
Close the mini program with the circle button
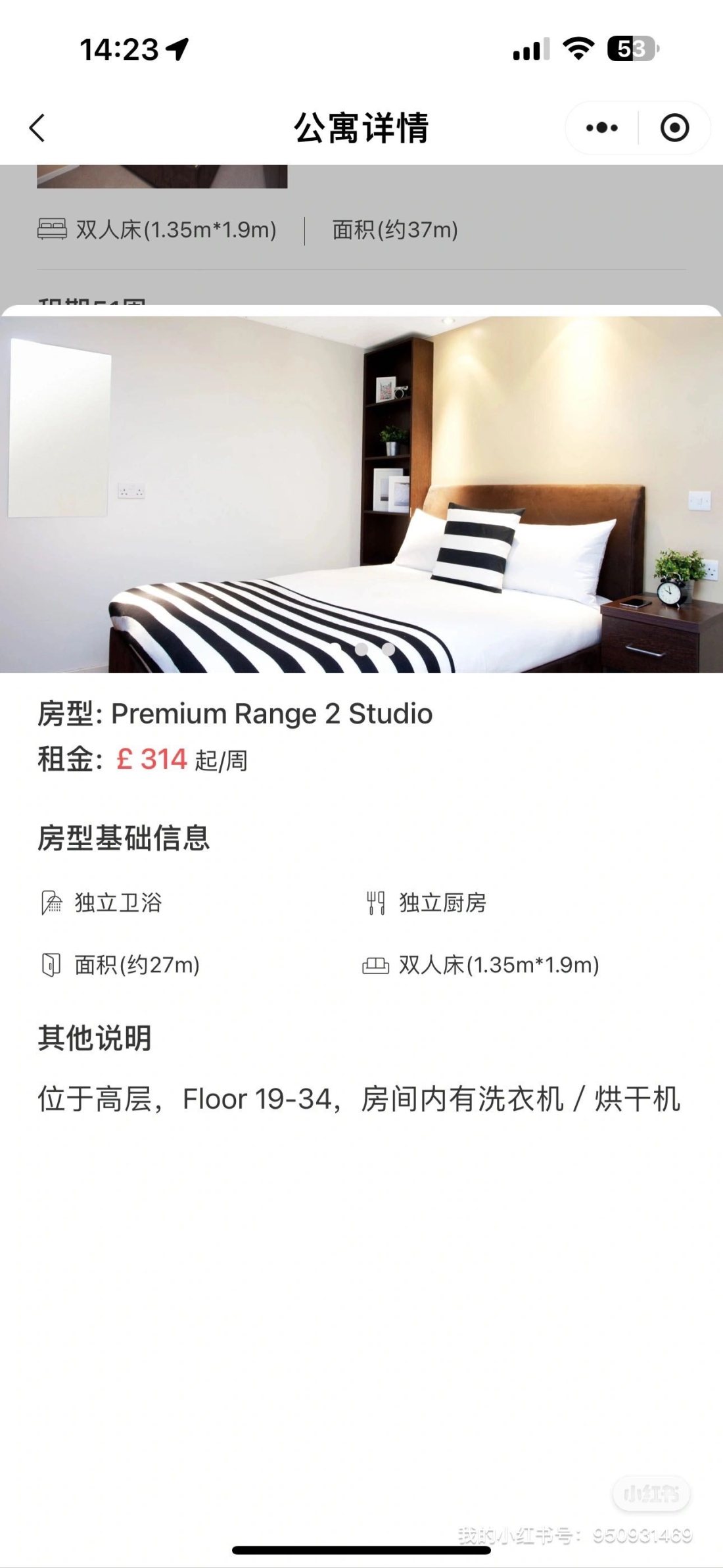pos(674,128)
